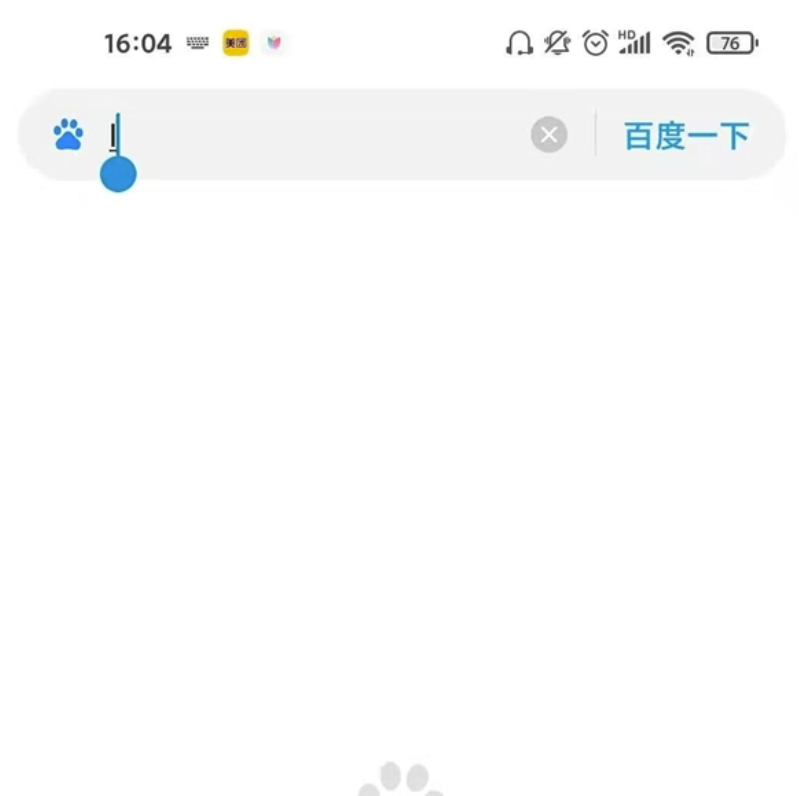Tap the Baidu search text field

[x=320, y=135]
